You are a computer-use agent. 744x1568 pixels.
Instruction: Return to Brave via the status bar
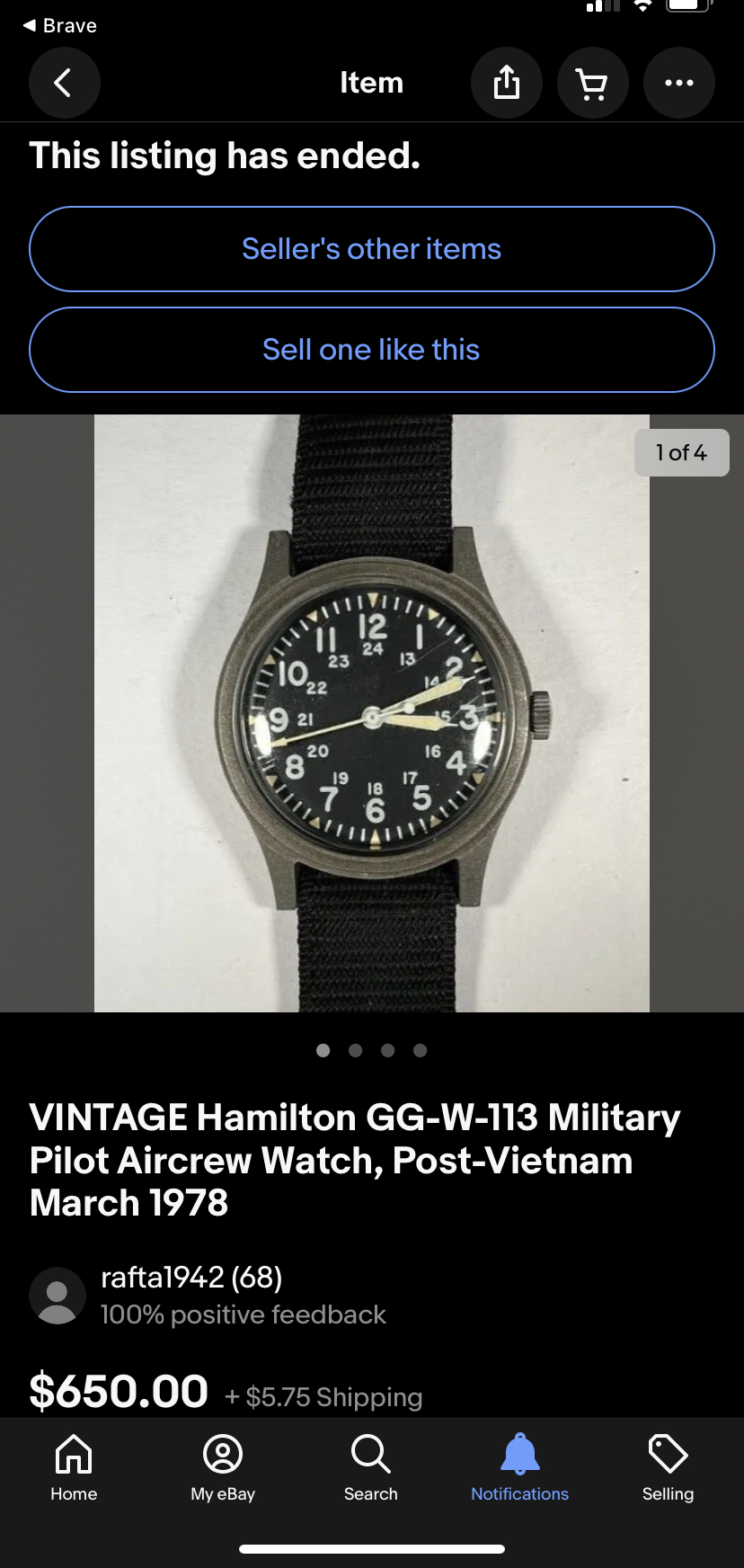tap(59, 25)
